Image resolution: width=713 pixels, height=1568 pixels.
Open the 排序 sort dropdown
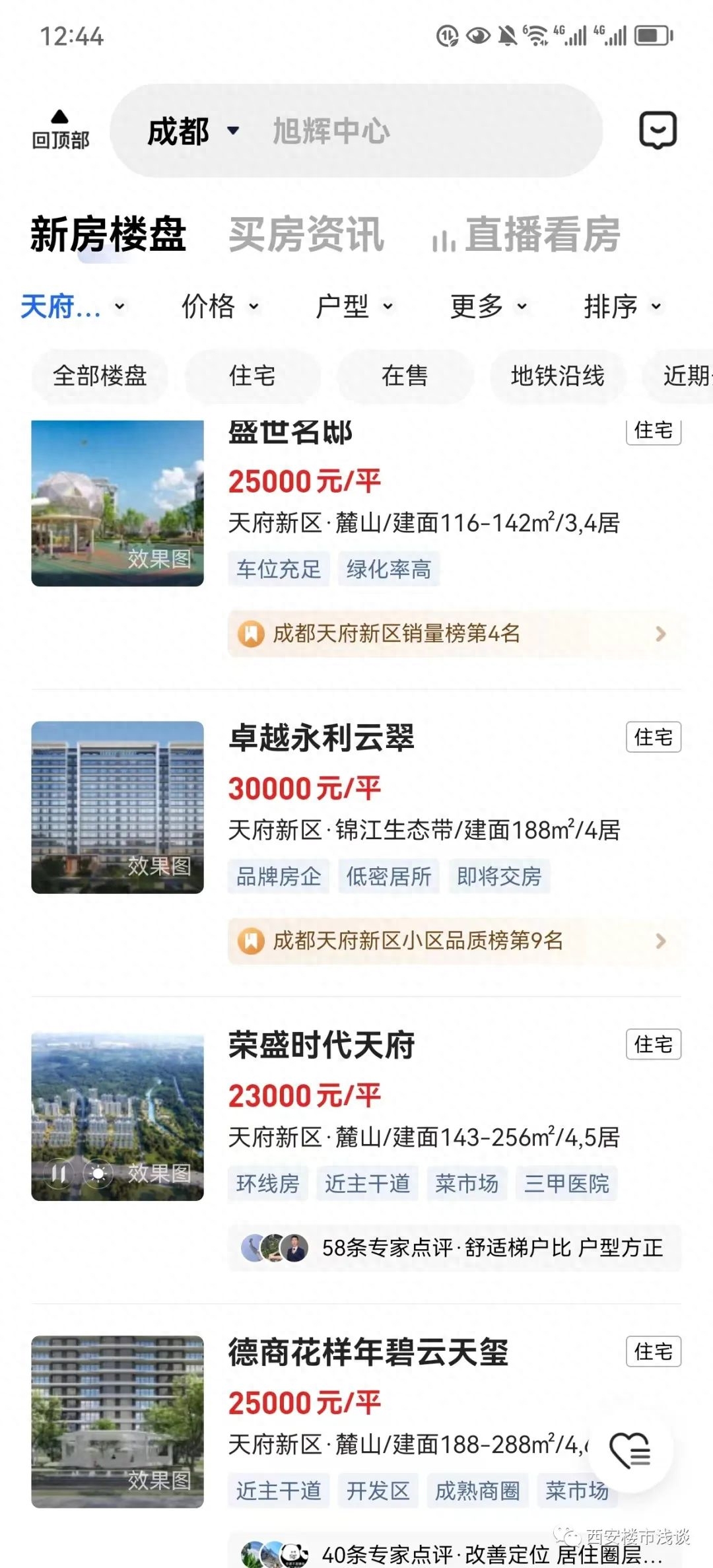[x=623, y=306]
